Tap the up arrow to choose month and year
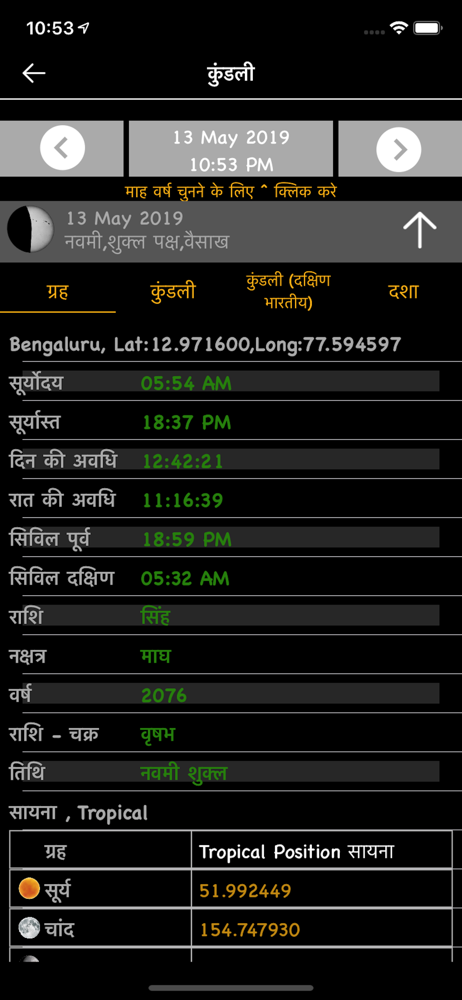Viewport: 462px width, 1000px height. point(420,230)
